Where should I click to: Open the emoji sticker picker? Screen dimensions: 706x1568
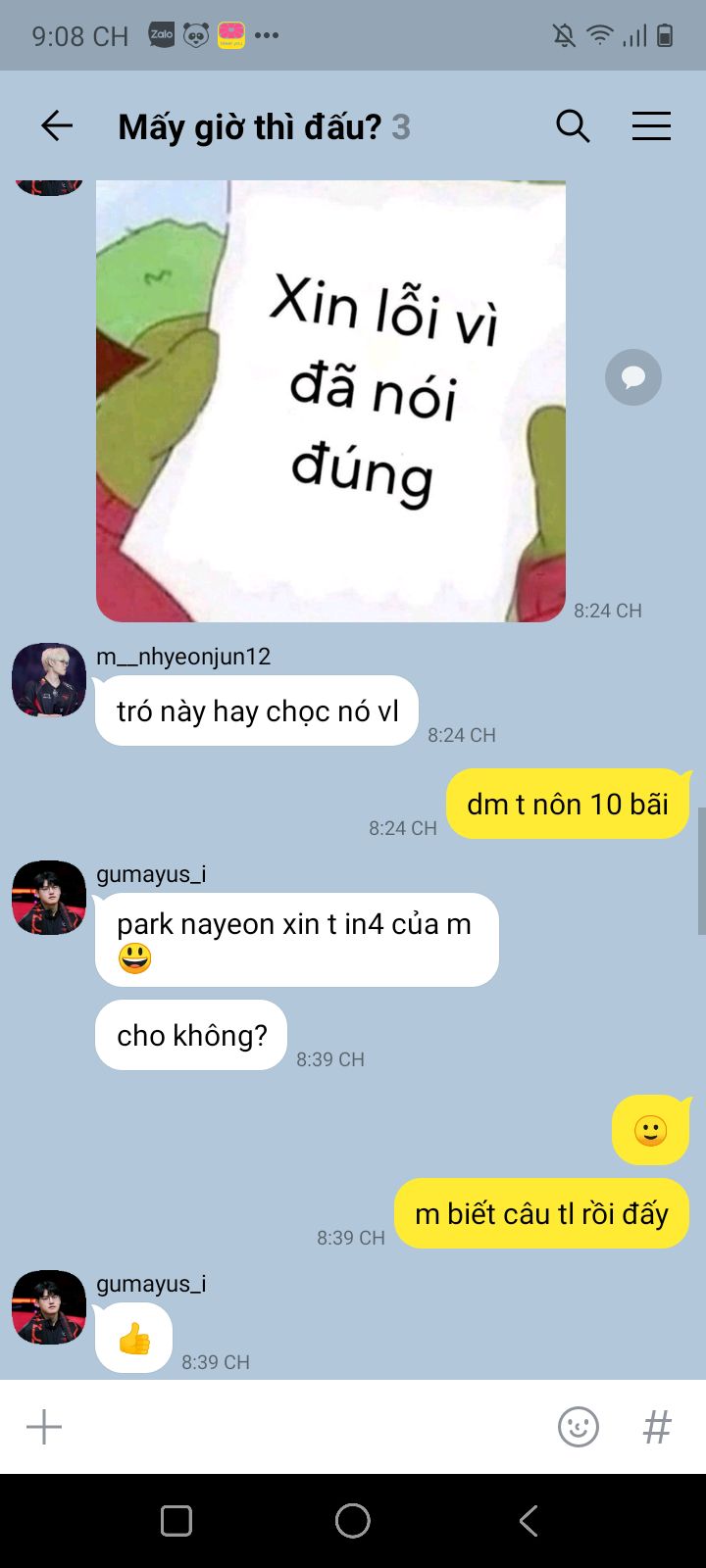click(x=579, y=1427)
